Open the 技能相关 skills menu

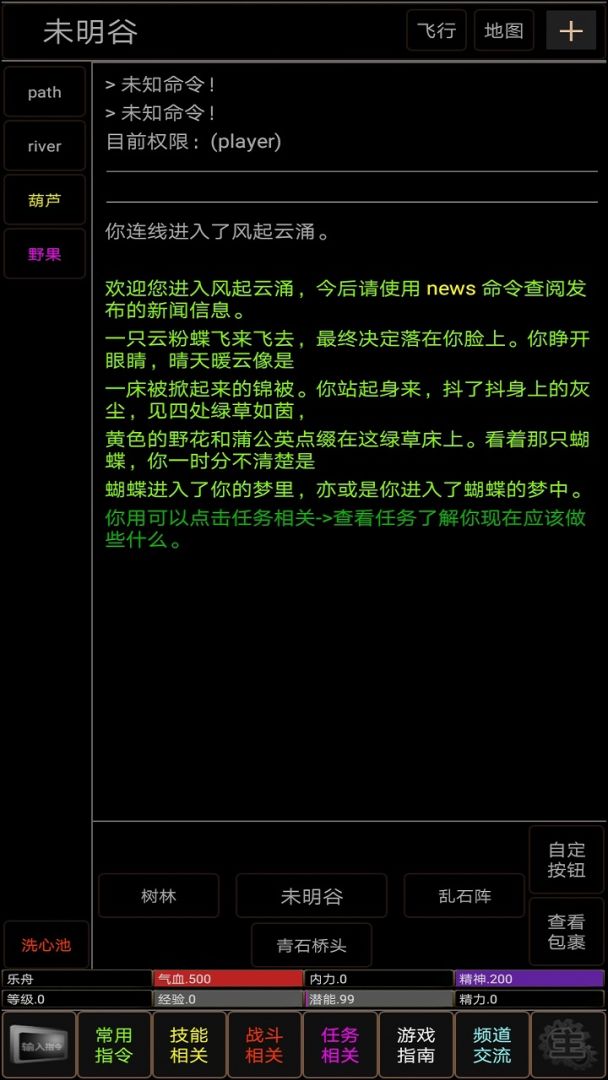tap(189, 1045)
